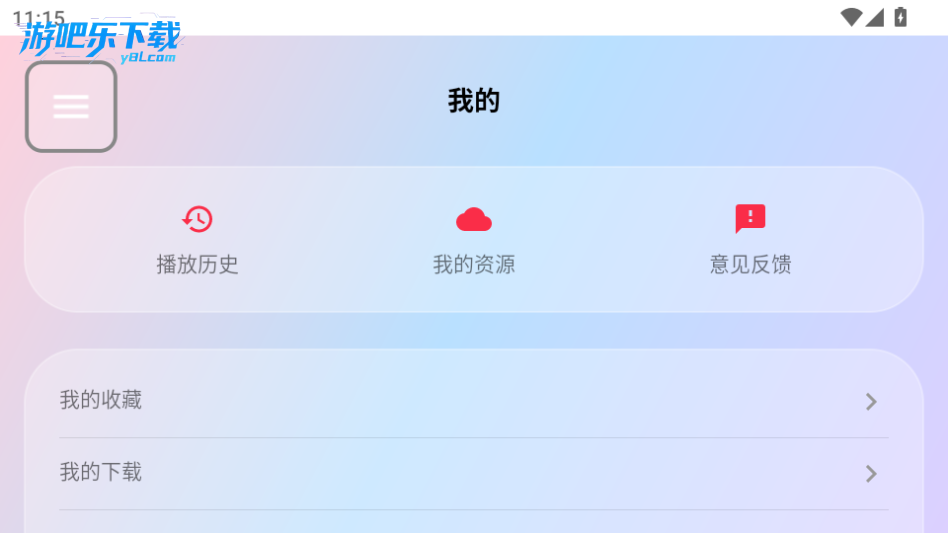The height and width of the screenshot is (533, 948).
Task: Open the 我的下载 row
Action: click(x=473, y=473)
